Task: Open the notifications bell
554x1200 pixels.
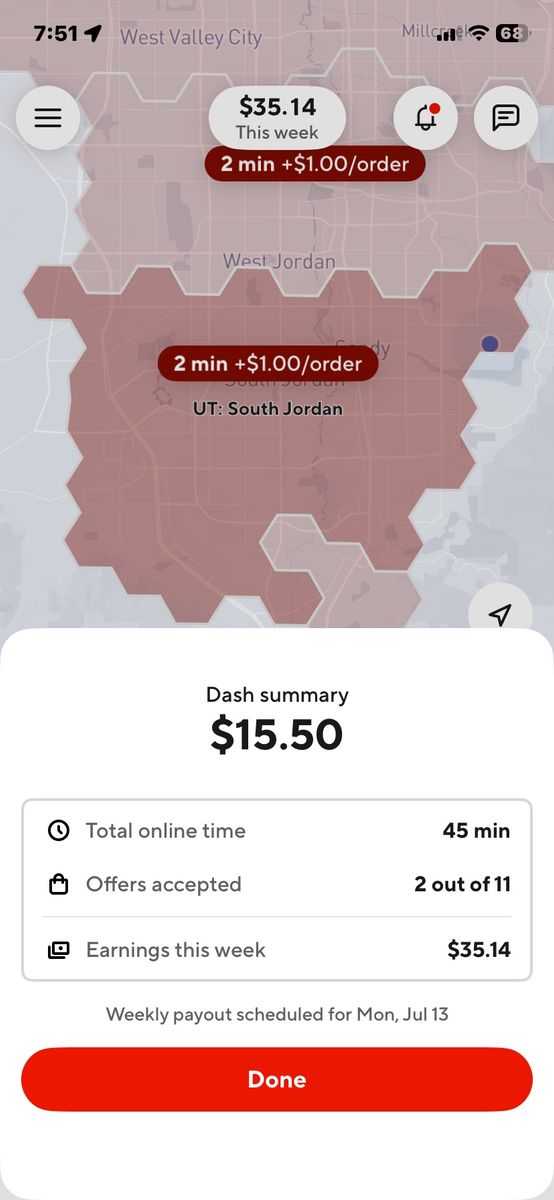Action: pos(426,118)
